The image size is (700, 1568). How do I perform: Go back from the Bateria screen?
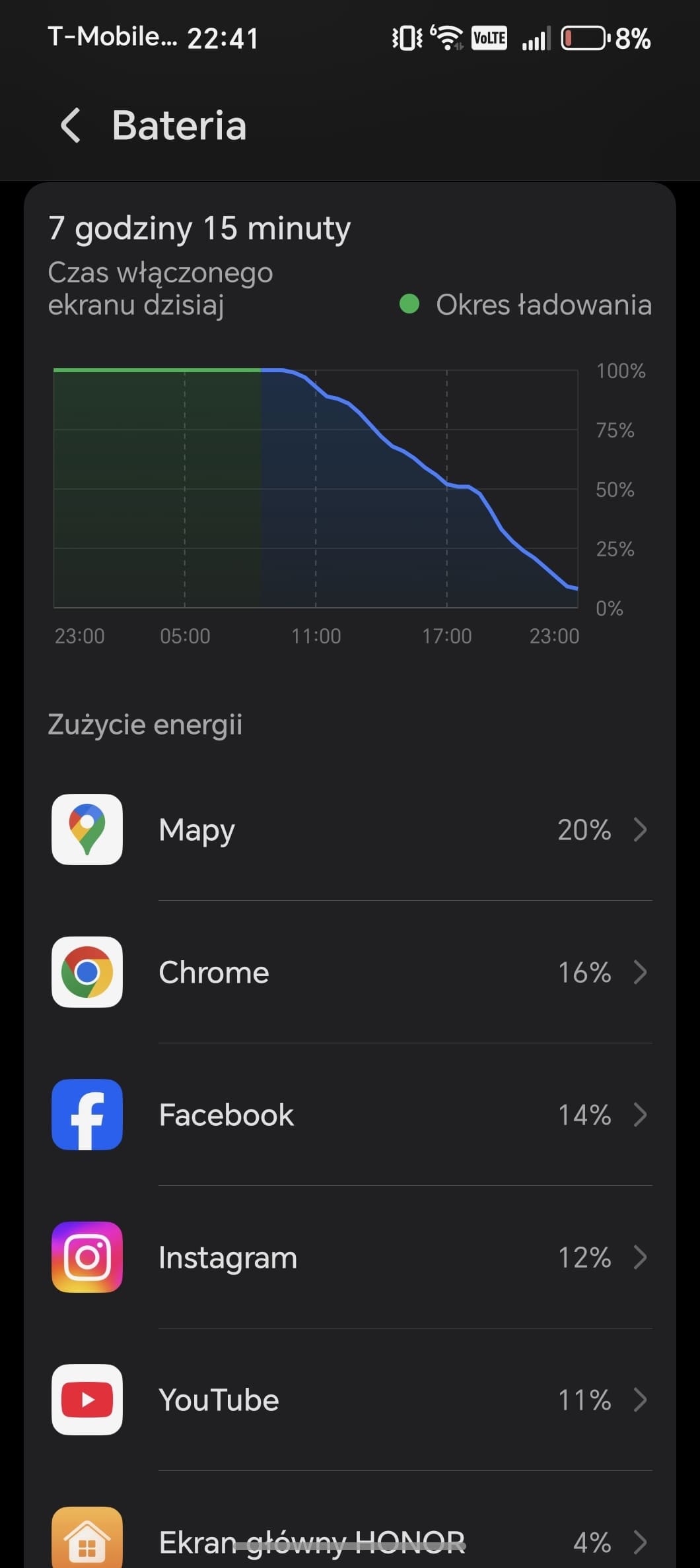tap(71, 125)
